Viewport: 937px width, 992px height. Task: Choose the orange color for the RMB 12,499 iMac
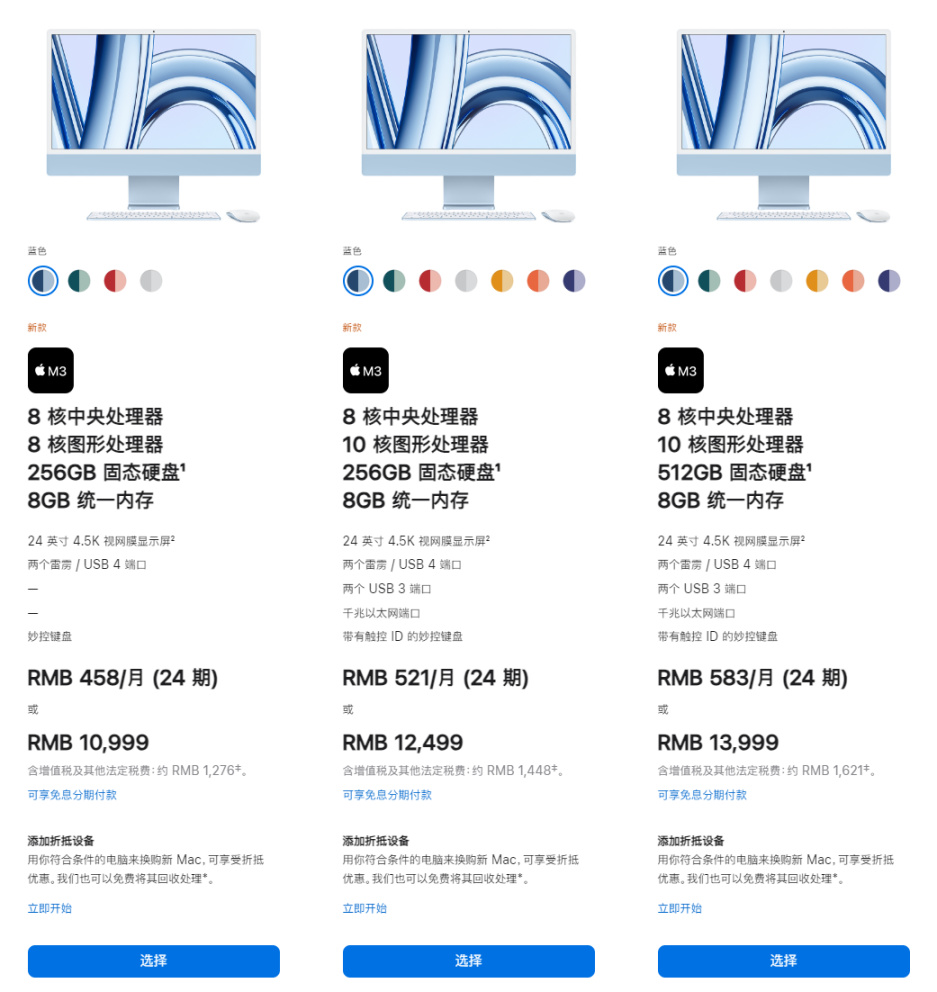click(x=538, y=281)
